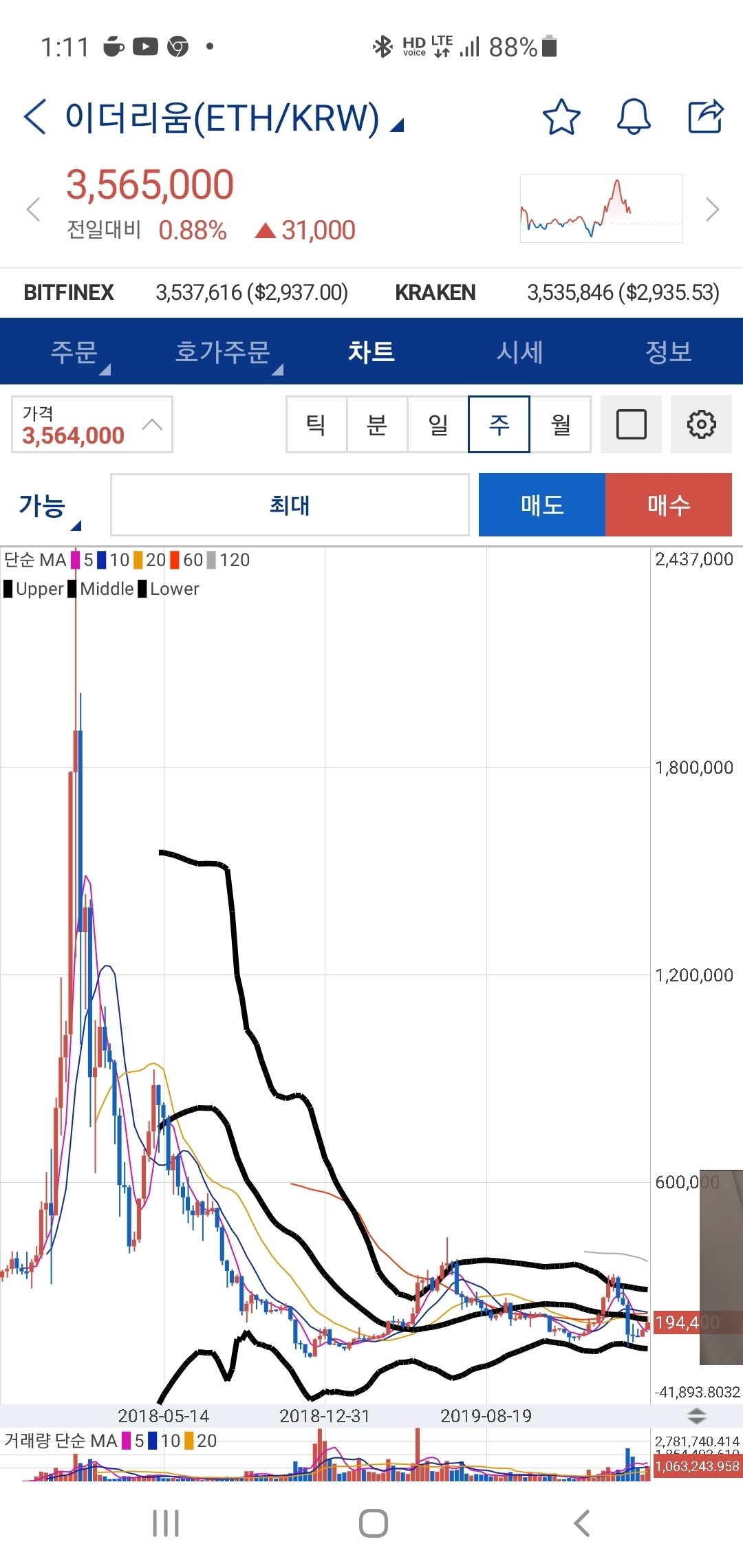Show the next coin with right chevron
The height and width of the screenshot is (1568, 743).
coord(713,209)
